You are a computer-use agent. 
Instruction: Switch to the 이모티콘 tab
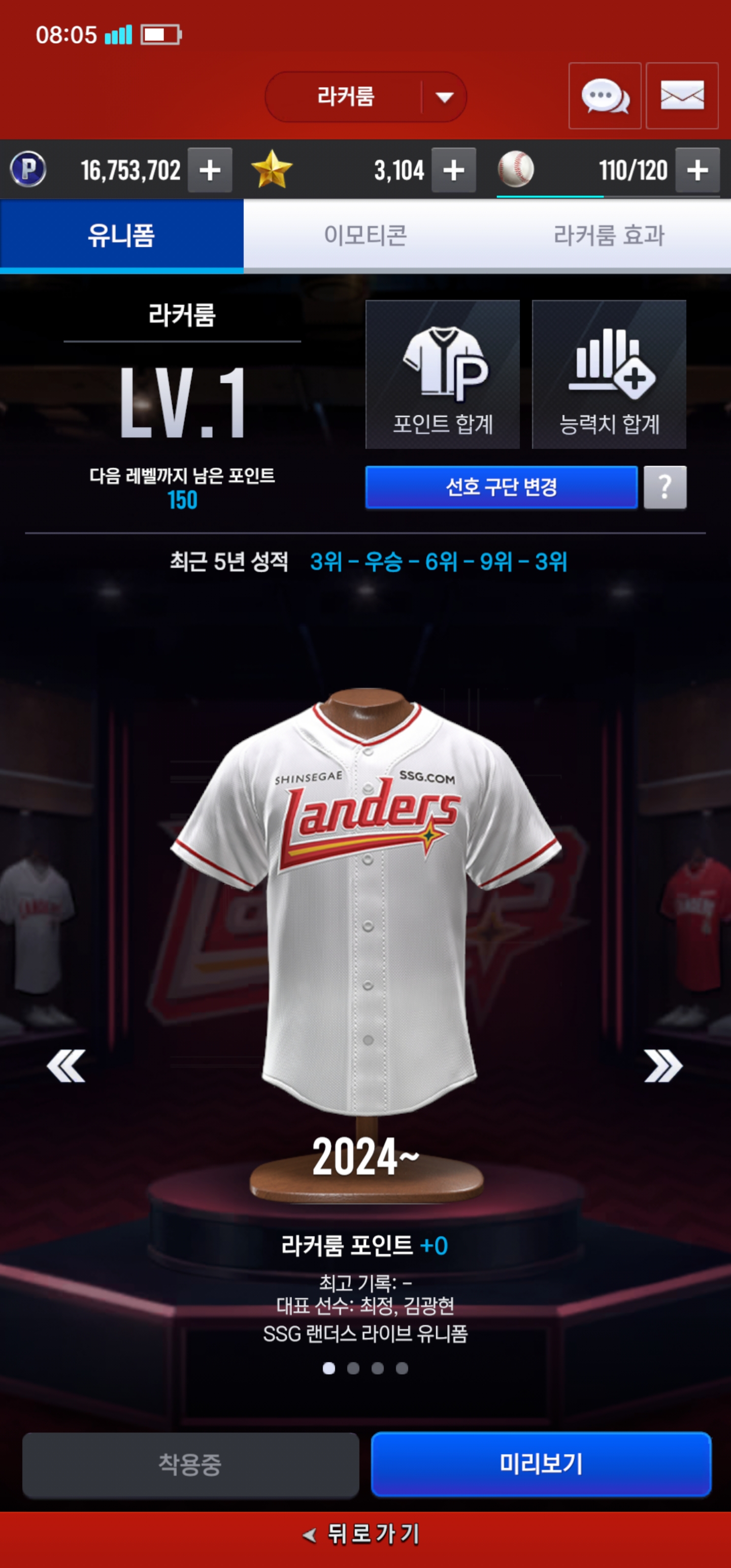click(x=365, y=236)
